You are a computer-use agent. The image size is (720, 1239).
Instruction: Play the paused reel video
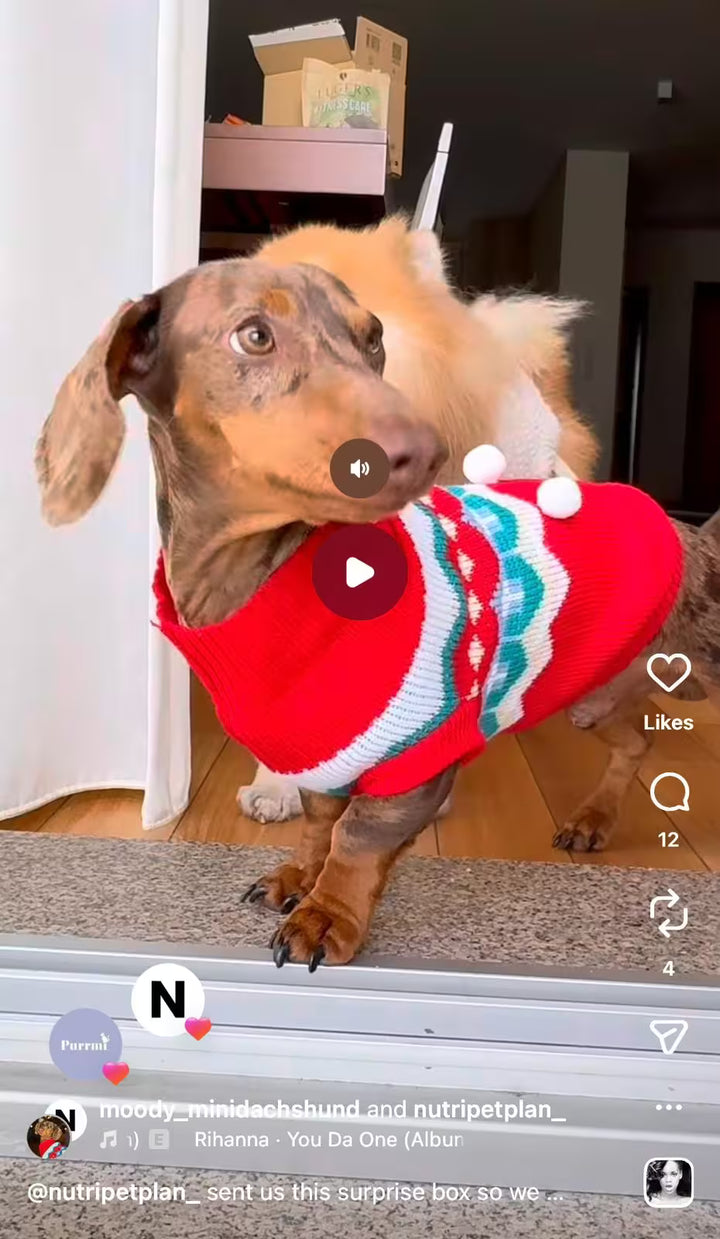point(359,572)
